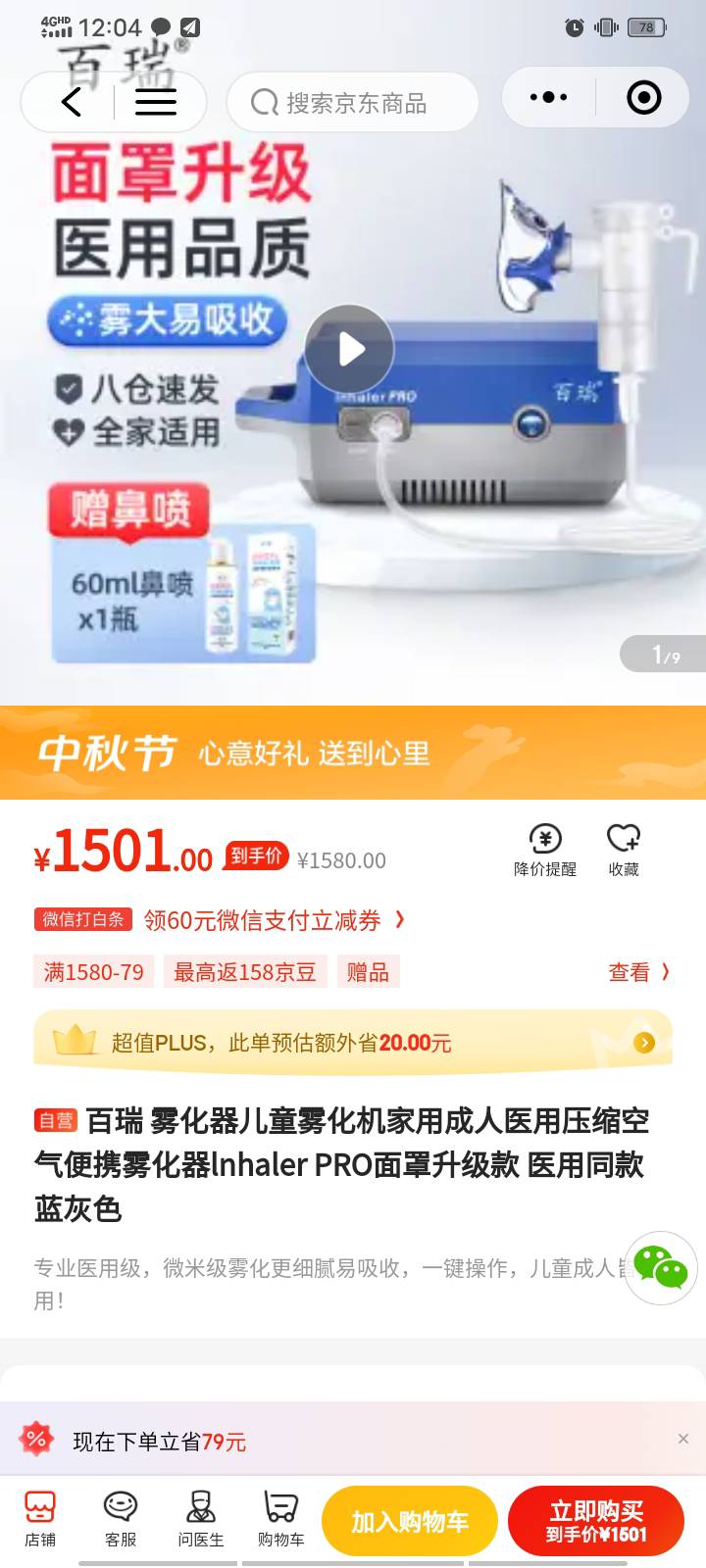706x1568 pixels.
Task: Visit the store (店铺)
Action: [x=40, y=1519]
